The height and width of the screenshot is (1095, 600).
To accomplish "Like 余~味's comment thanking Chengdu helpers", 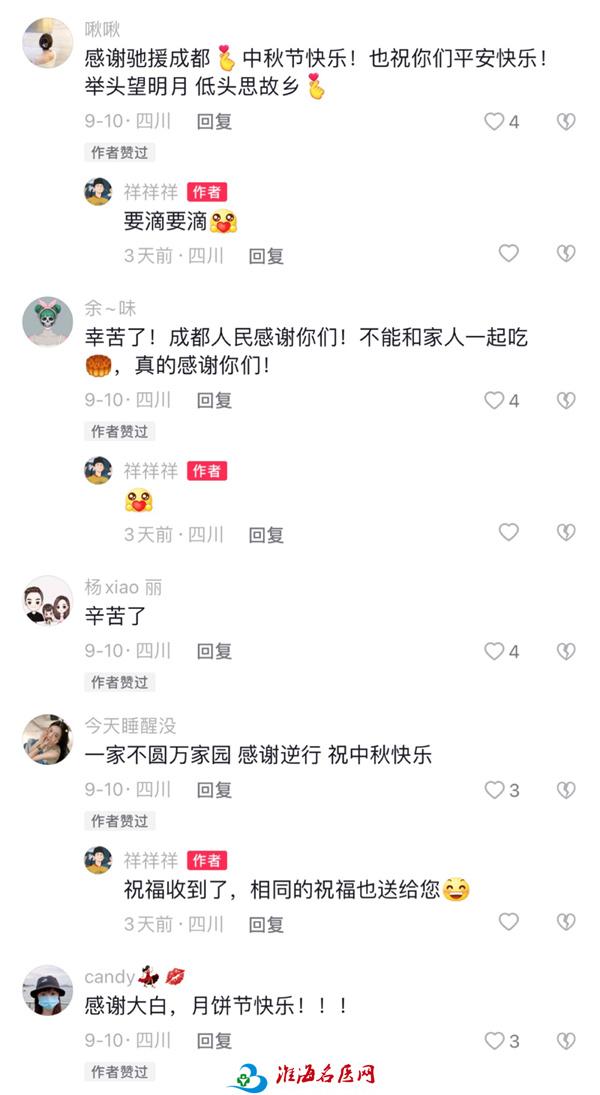I will coord(494,401).
